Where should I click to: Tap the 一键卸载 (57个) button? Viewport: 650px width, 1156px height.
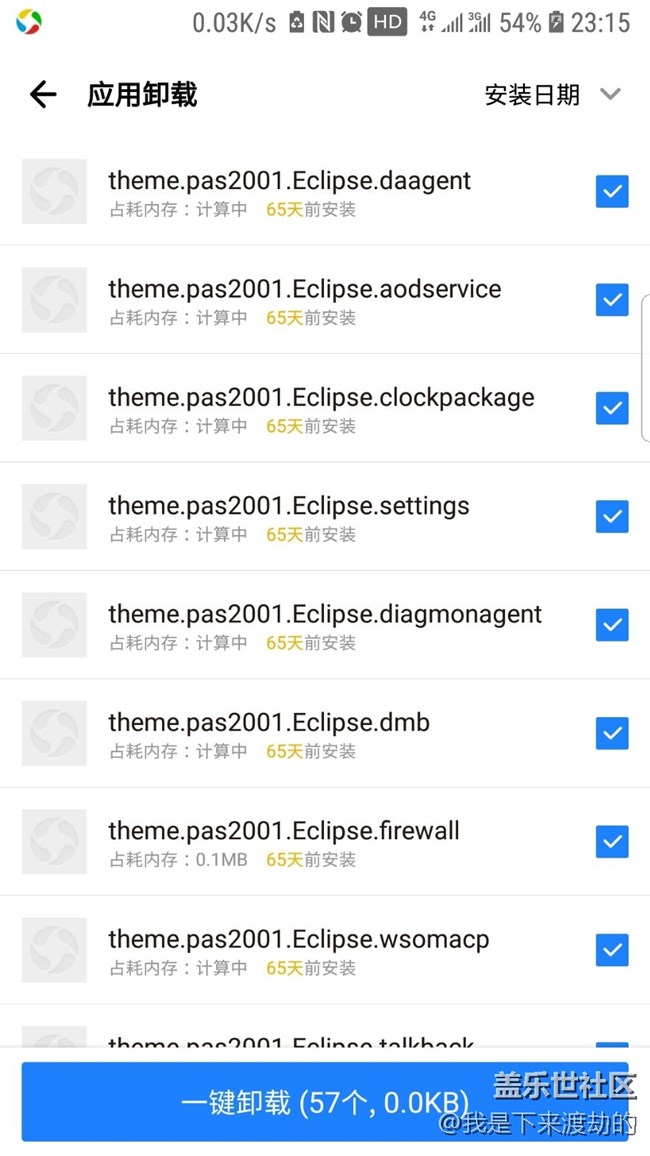pos(324,1102)
